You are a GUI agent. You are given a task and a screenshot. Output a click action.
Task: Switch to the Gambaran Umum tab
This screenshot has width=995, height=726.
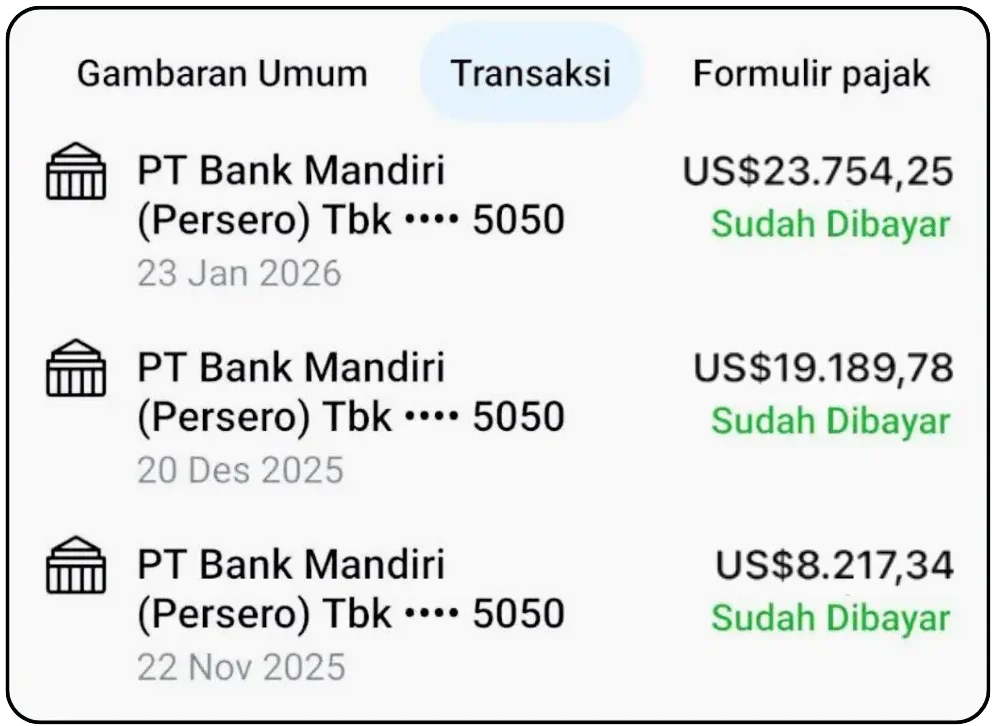[x=222, y=73]
